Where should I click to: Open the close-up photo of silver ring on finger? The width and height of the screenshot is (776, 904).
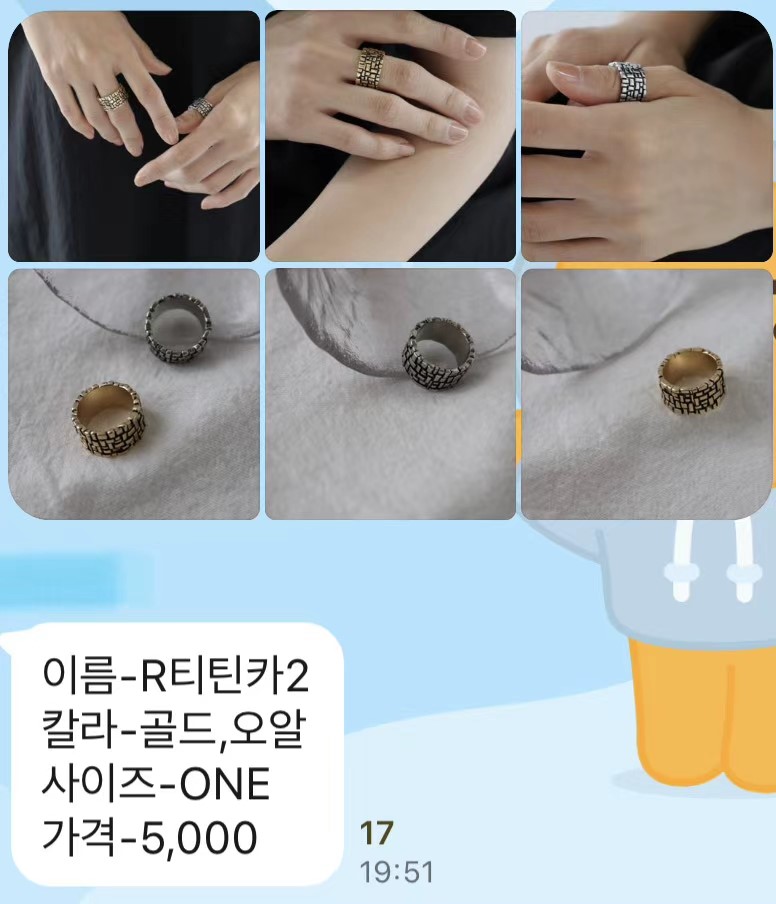(647, 136)
